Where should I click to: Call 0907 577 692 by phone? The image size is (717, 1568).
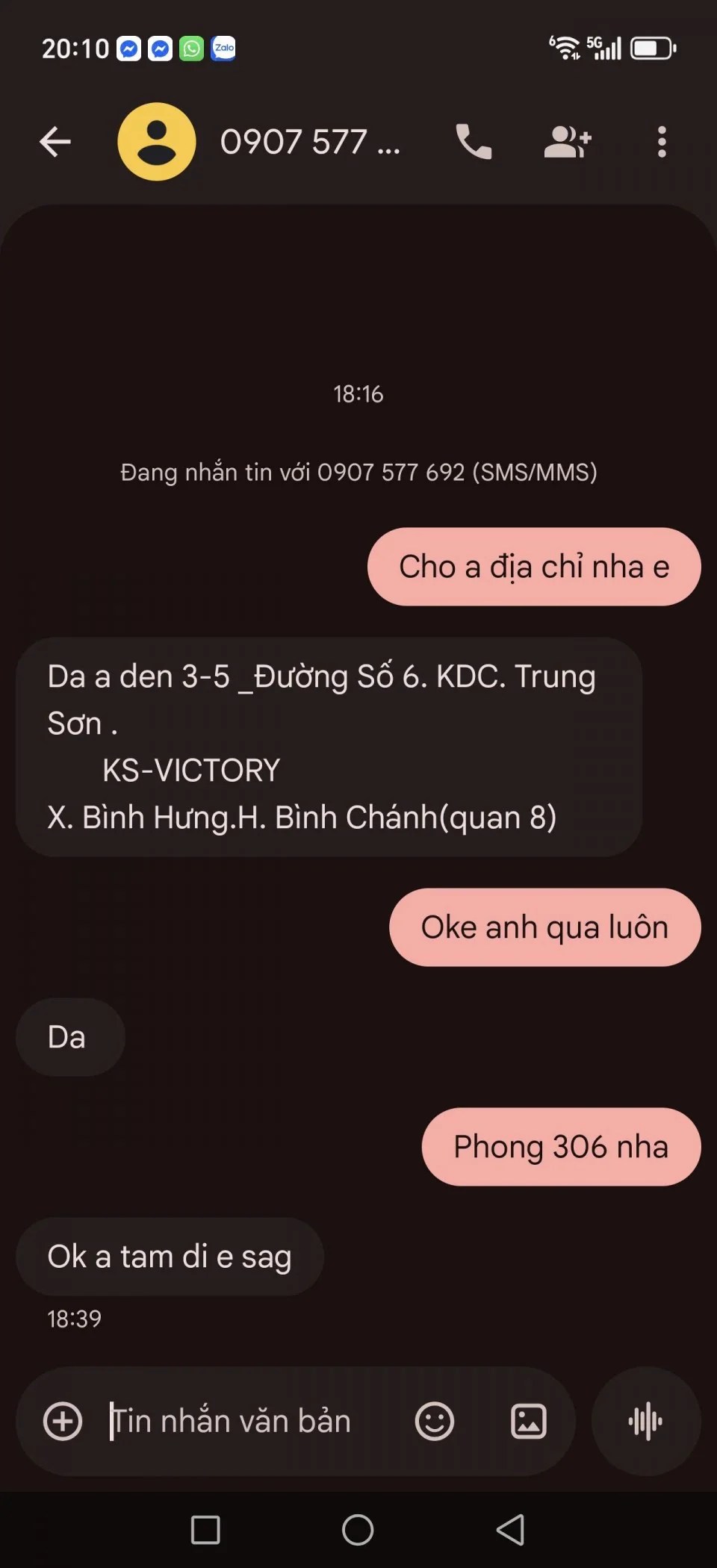[474, 142]
